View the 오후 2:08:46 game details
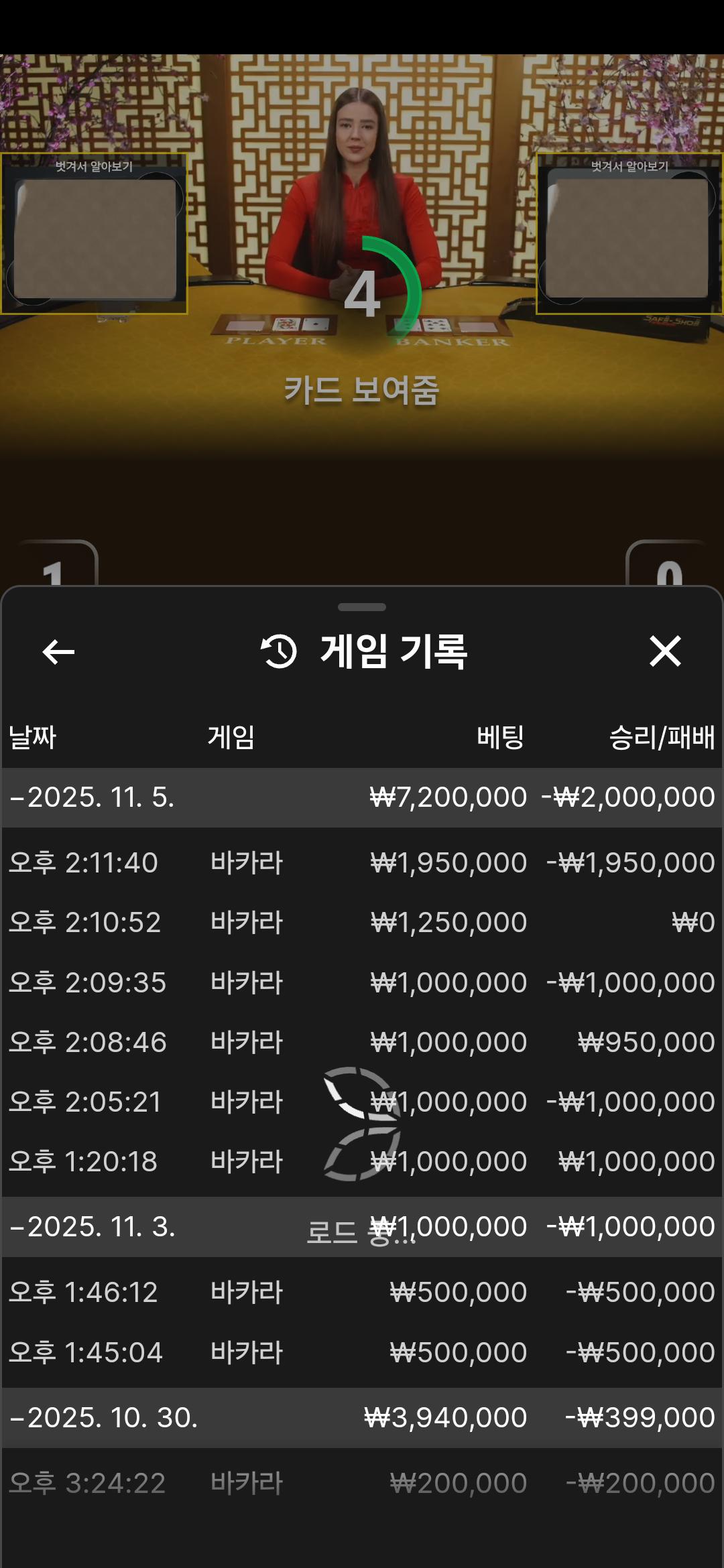Image resolution: width=724 pixels, height=1568 pixels. (362, 1042)
